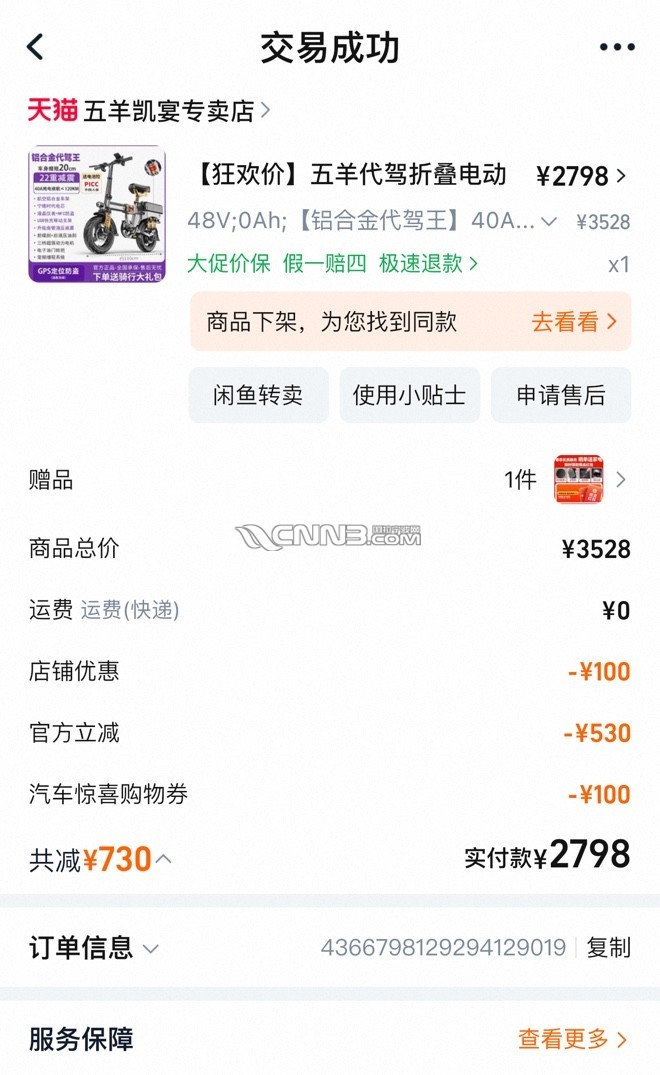Expand the 订单信息 order details
Image resolution: width=660 pixels, height=1075 pixels.
click(x=151, y=948)
